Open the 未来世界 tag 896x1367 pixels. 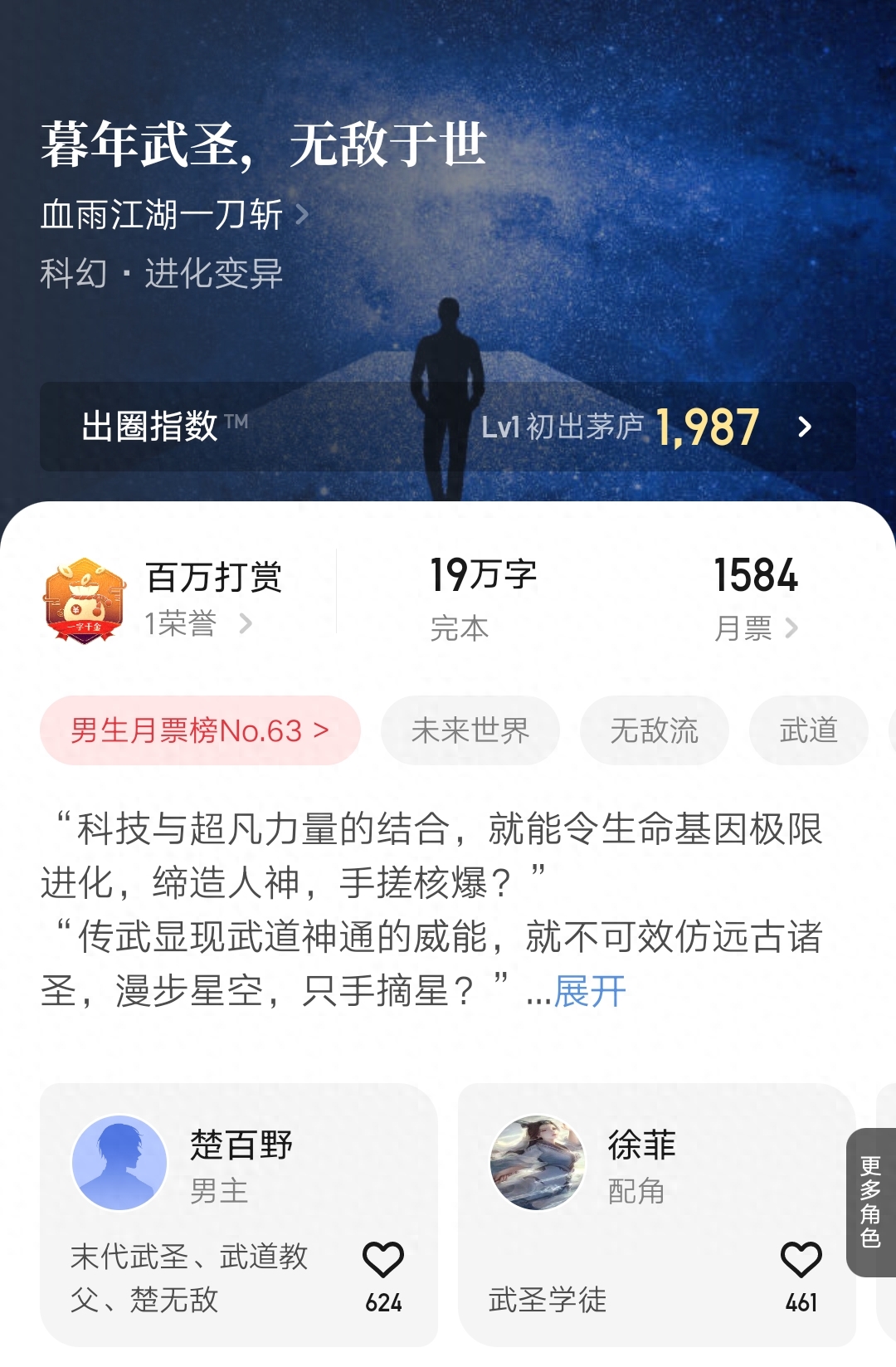(x=470, y=730)
